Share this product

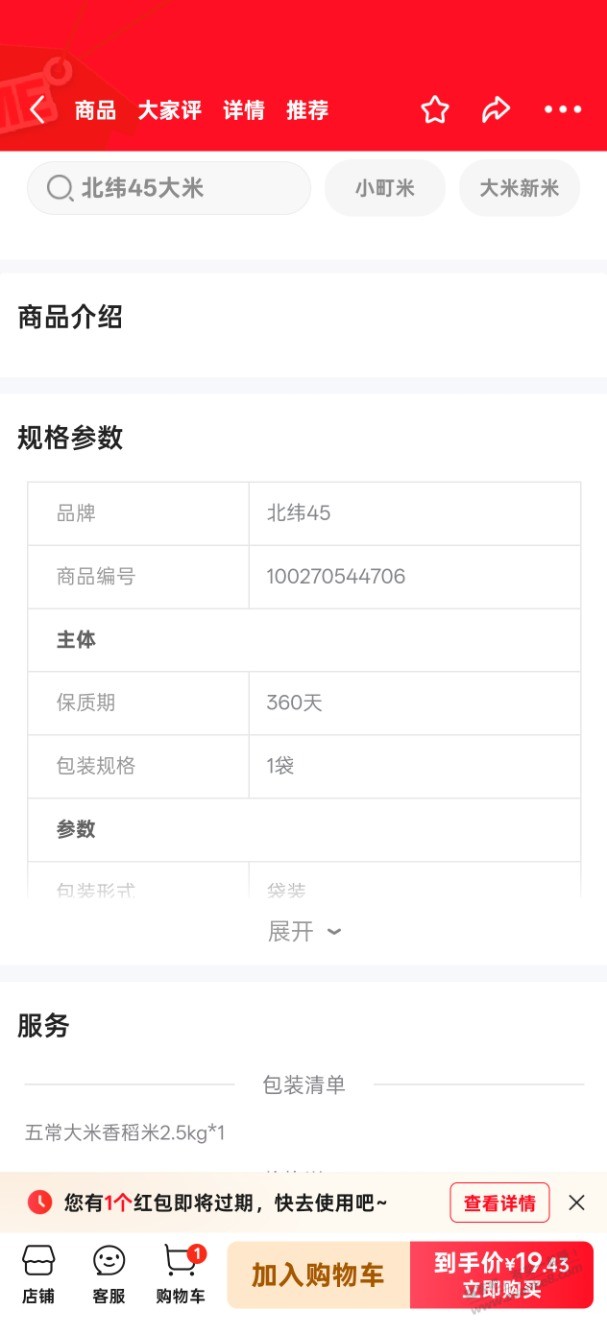pyautogui.click(x=496, y=110)
